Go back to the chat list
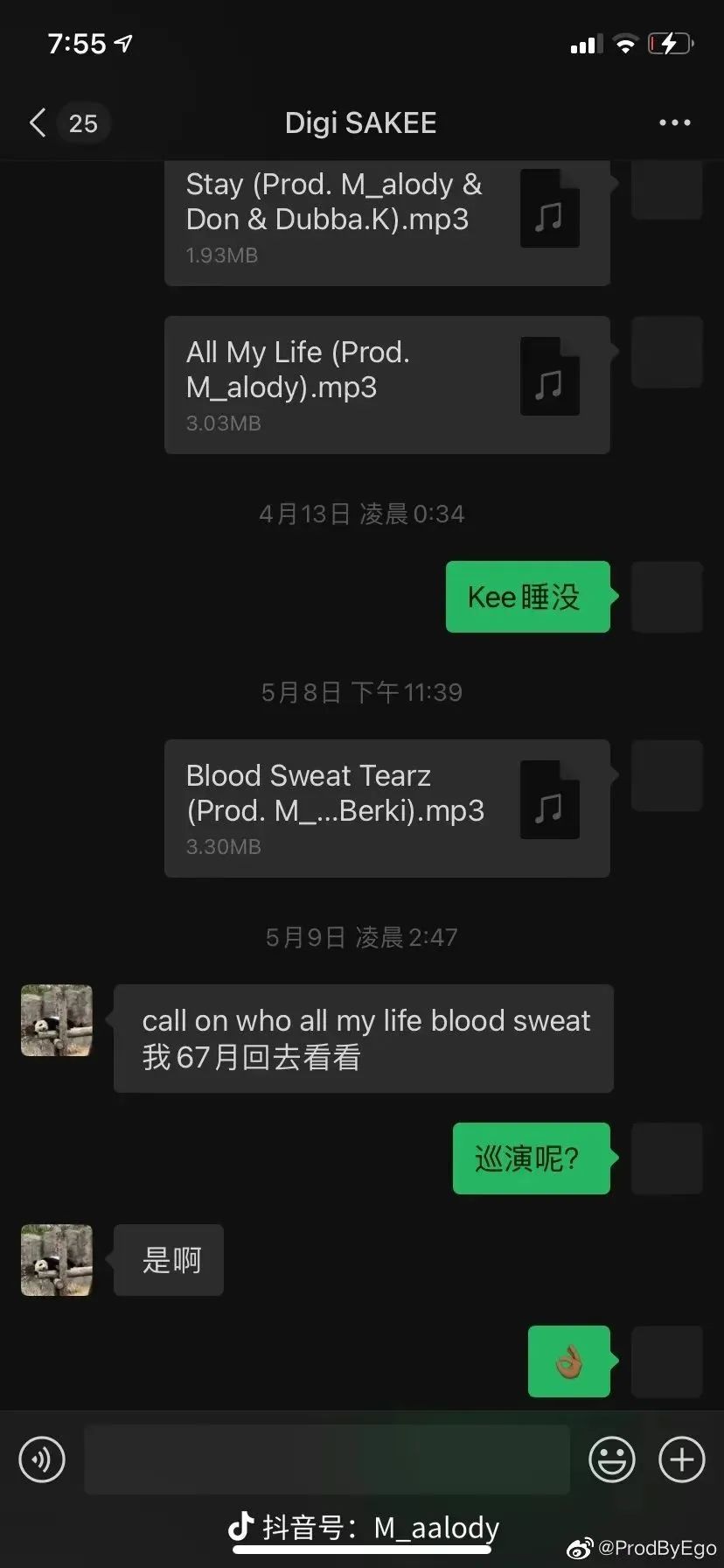 [x=38, y=123]
